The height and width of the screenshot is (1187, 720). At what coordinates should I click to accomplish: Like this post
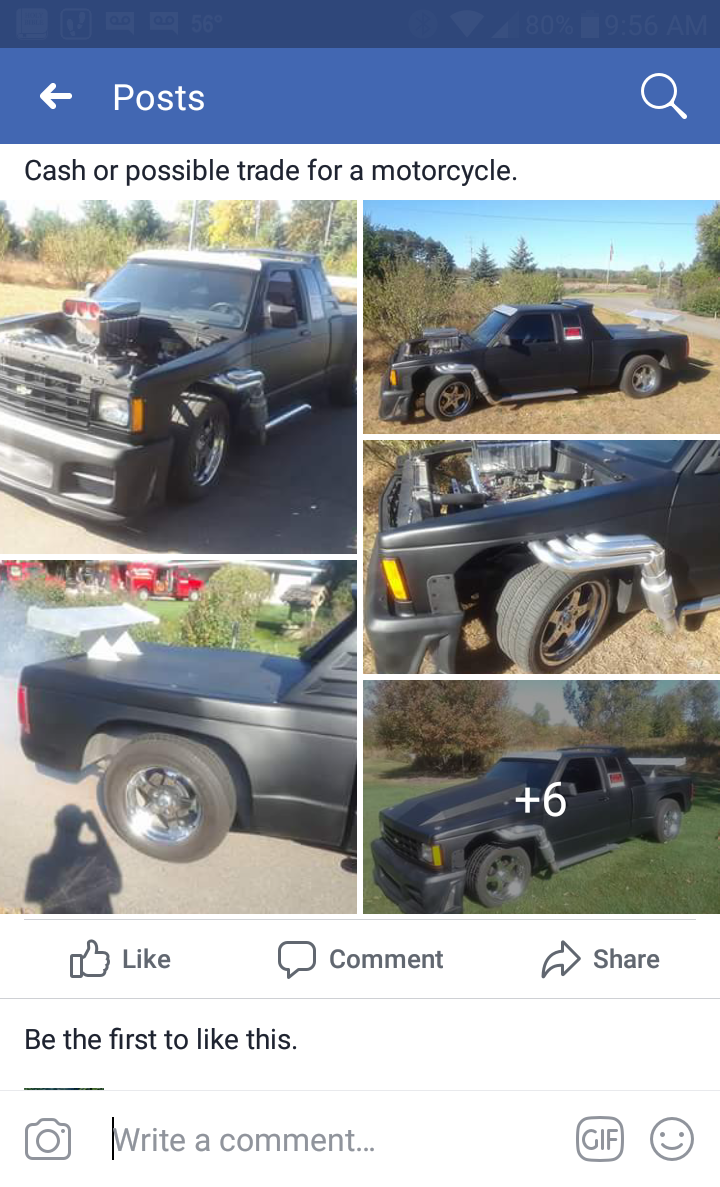point(120,959)
